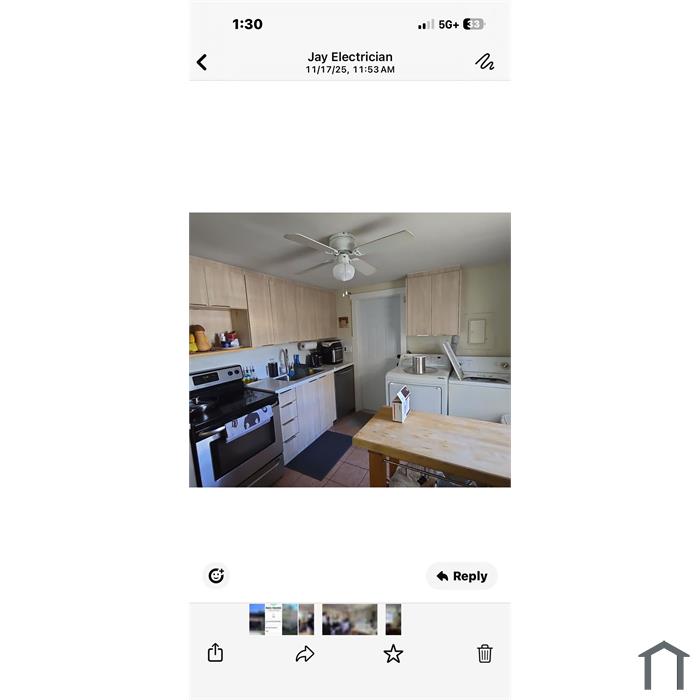Open the first thumbnail in the photo strip
Image resolution: width=700 pixels, height=700 pixels.
tap(257, 619)
